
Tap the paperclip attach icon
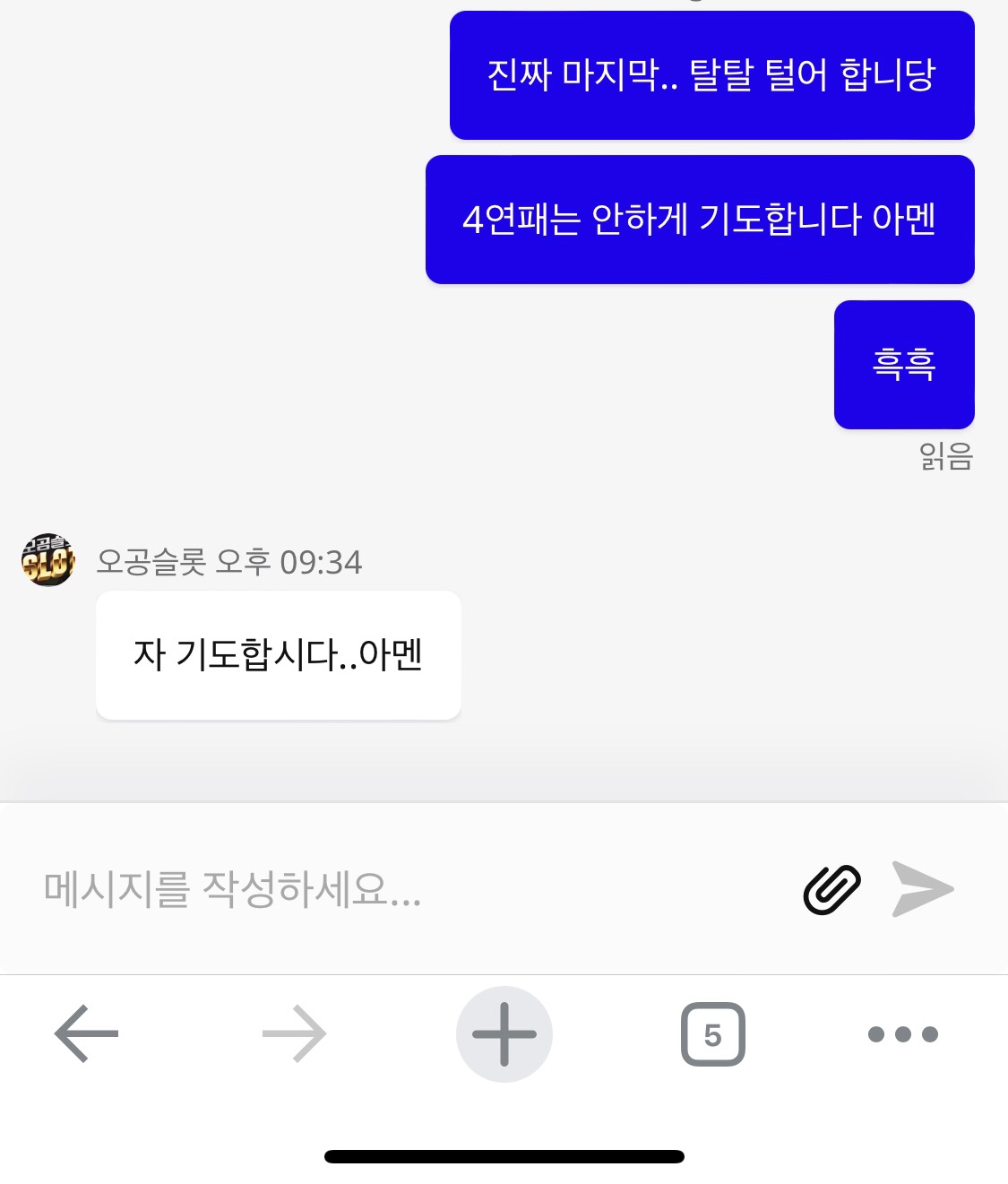pos(831,889)
